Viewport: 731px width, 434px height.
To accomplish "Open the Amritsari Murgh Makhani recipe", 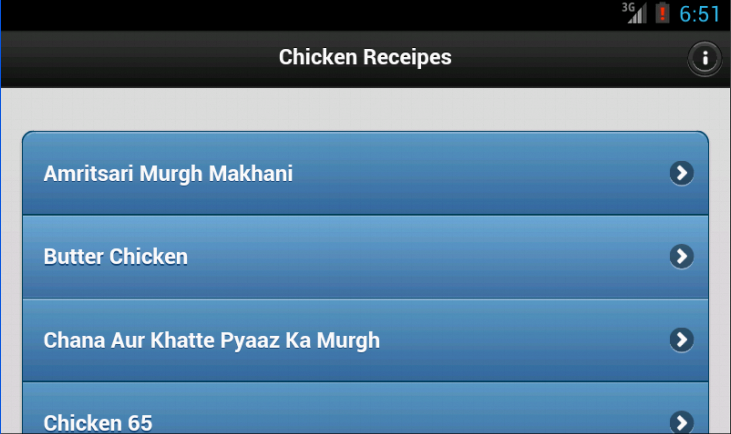I will pos(365,174).
